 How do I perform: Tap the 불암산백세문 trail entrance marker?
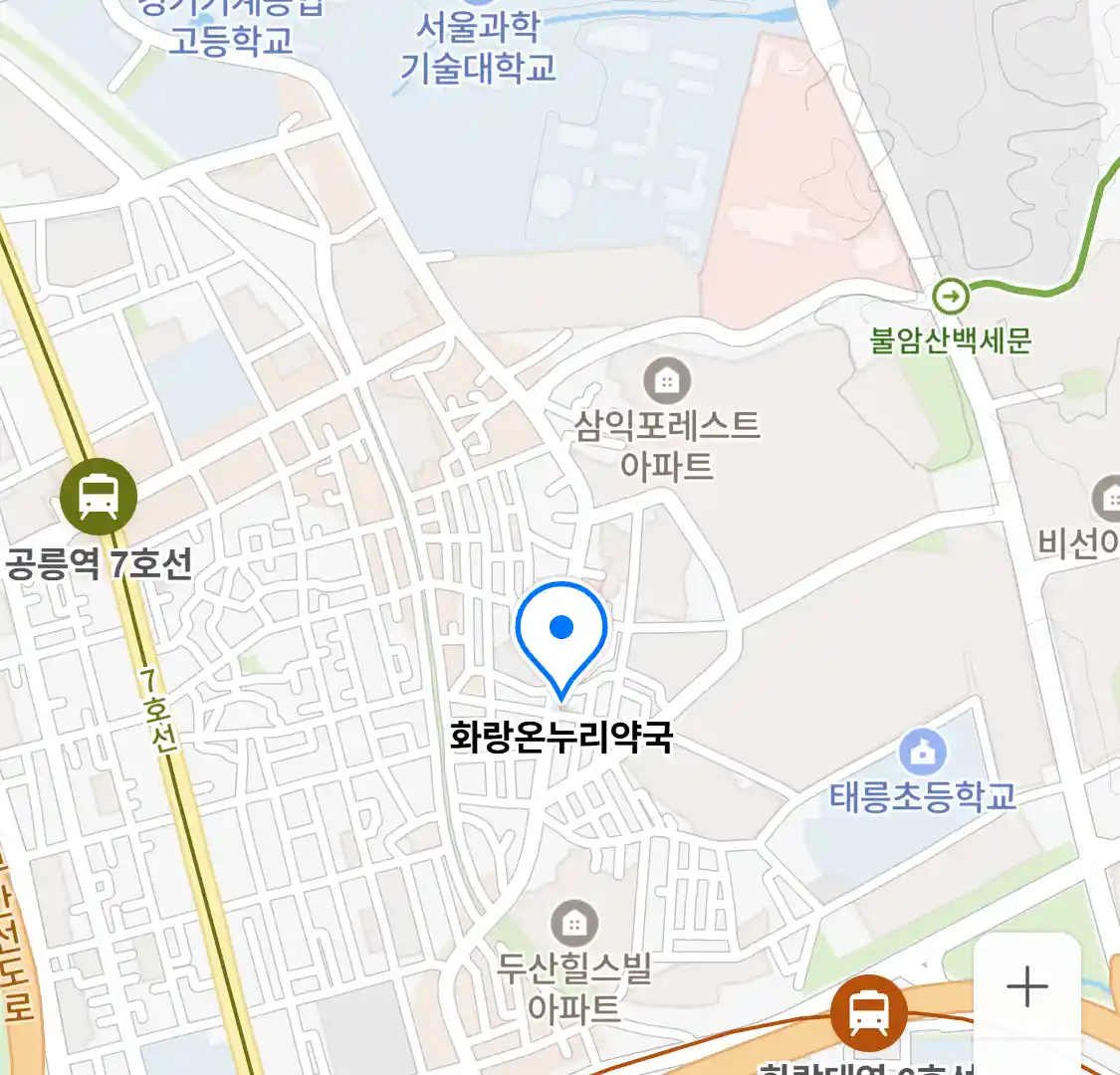[952, 296]
